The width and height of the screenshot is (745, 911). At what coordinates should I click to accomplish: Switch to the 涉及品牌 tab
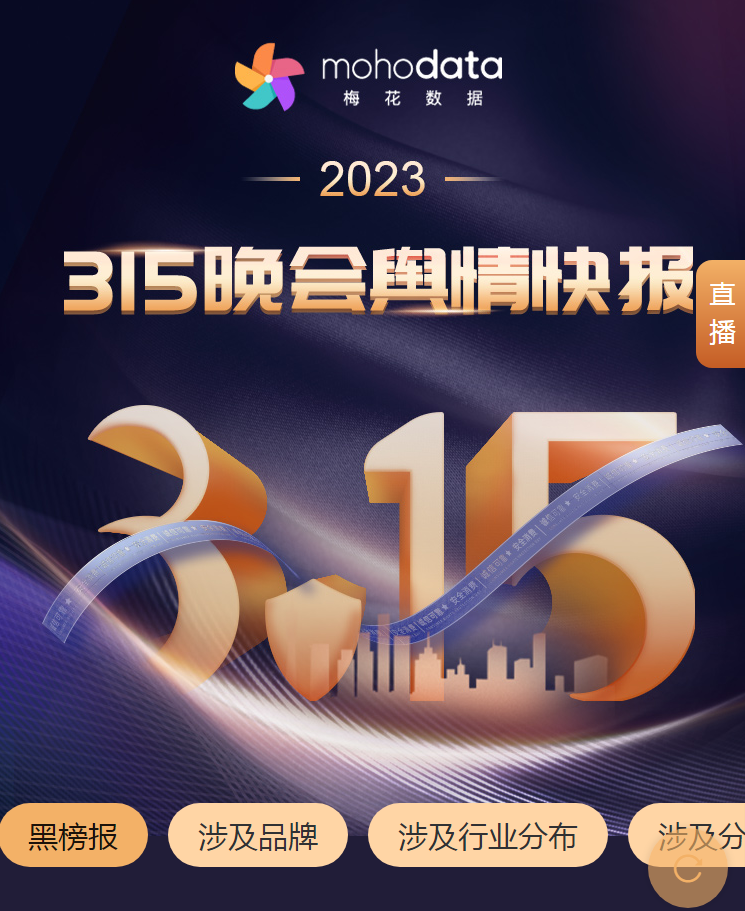pyautogui.click(x=258, y=836)
